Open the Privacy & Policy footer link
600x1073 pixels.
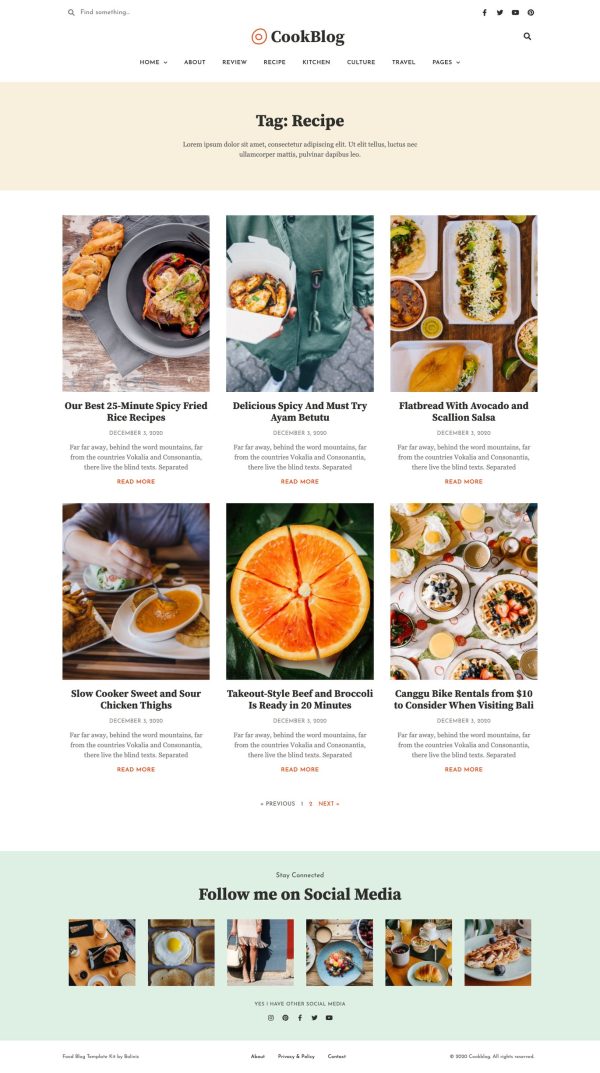click(296, 1056)
